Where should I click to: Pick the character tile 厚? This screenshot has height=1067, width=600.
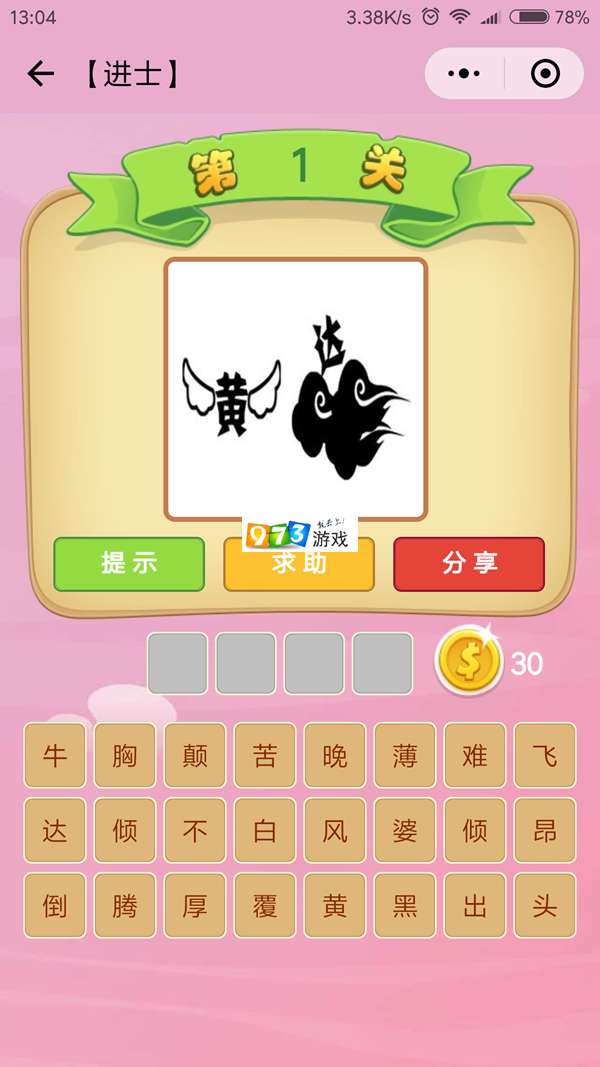195,906
